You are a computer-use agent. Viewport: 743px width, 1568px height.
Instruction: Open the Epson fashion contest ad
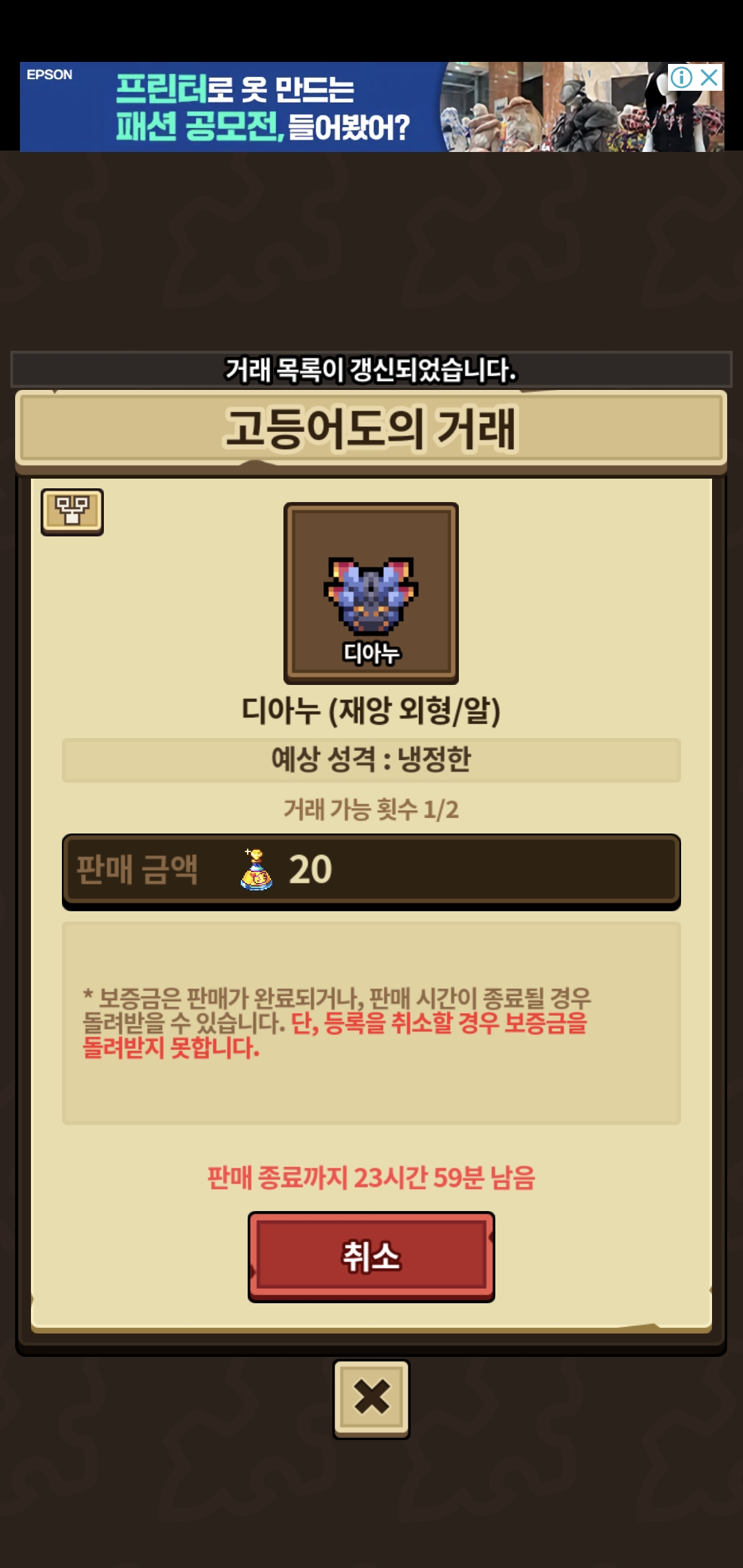pyautogui.click(x=344, y=107)
